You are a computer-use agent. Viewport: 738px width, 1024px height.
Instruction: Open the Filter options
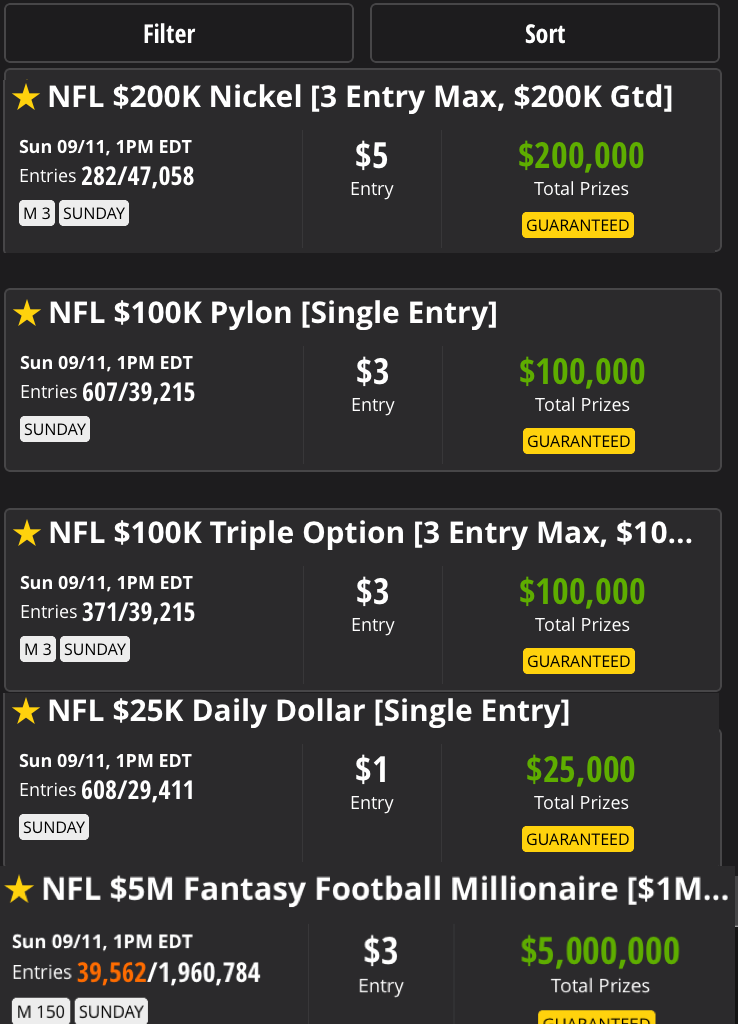click(179, 33)
